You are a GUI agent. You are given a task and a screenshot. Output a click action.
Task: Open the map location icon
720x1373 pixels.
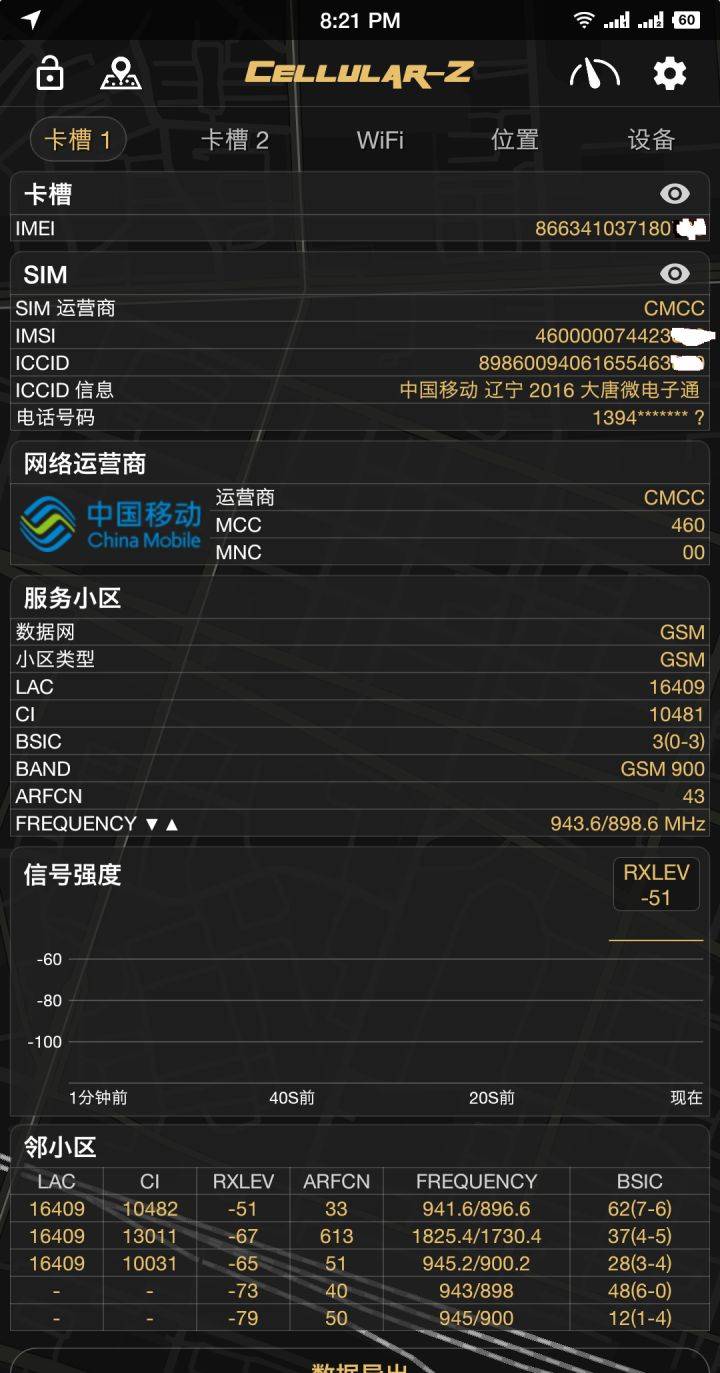(120, 73)
